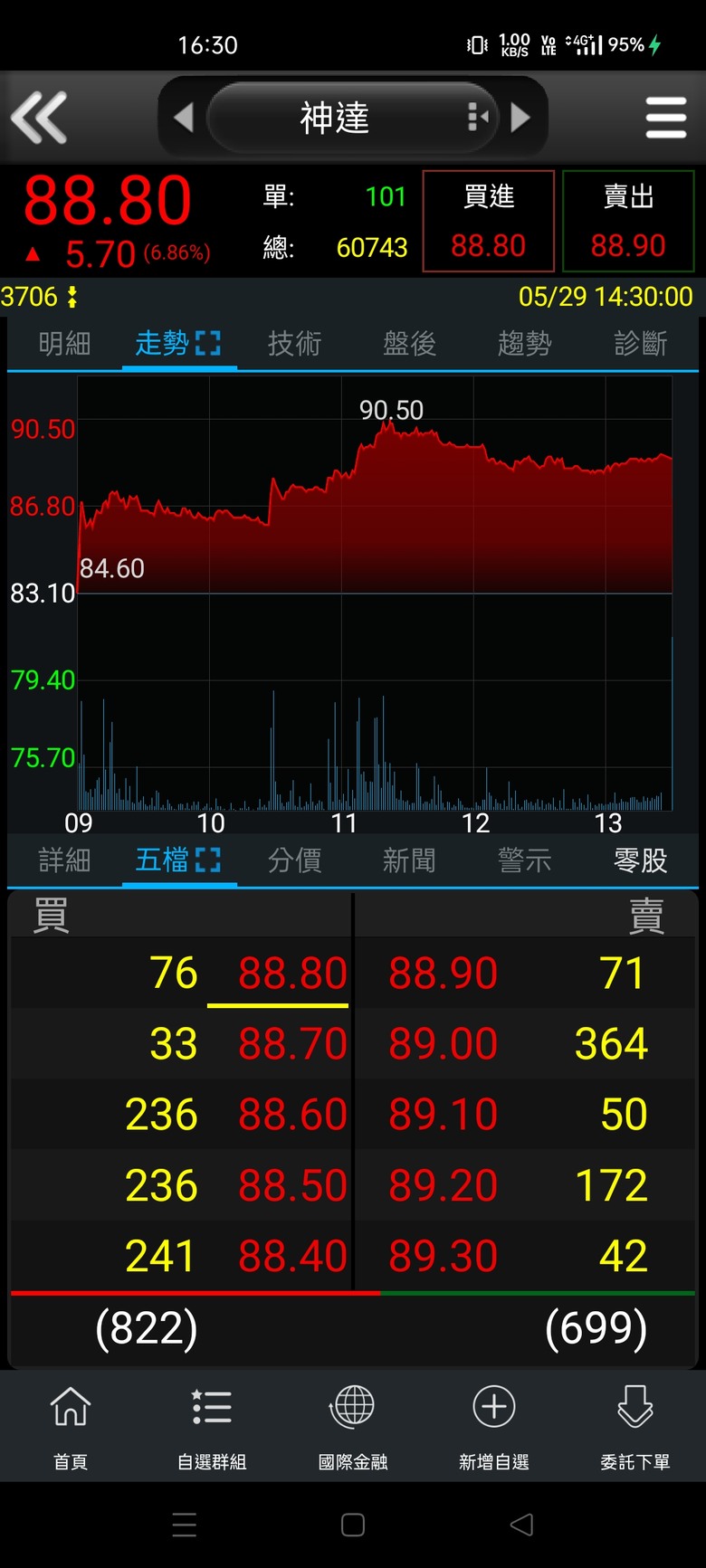
Task: Go to 首頁 home
Action: [x=71, y=1425]
